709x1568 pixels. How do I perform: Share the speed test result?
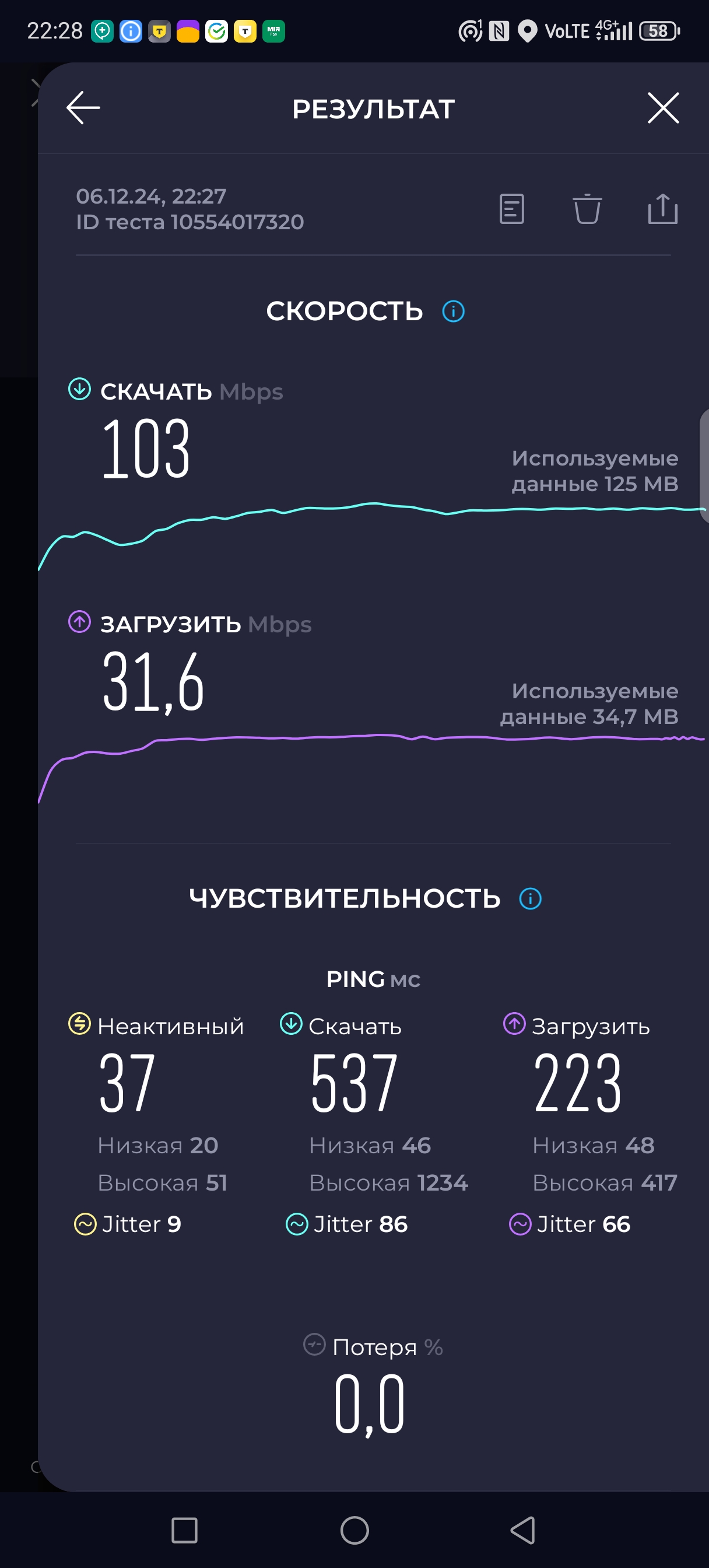[x=662, y=209]
